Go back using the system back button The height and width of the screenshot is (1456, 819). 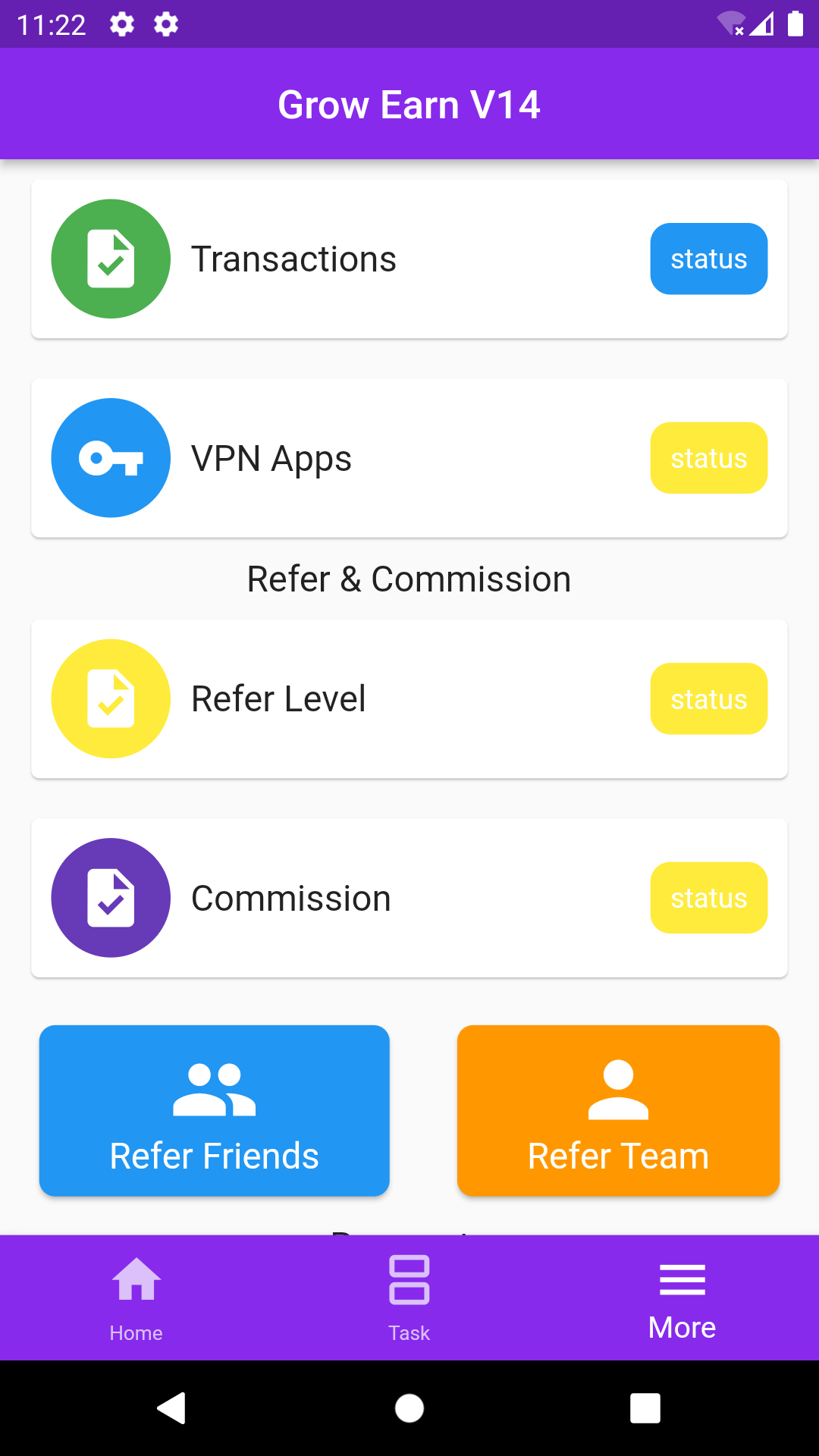click(172, 1408)
